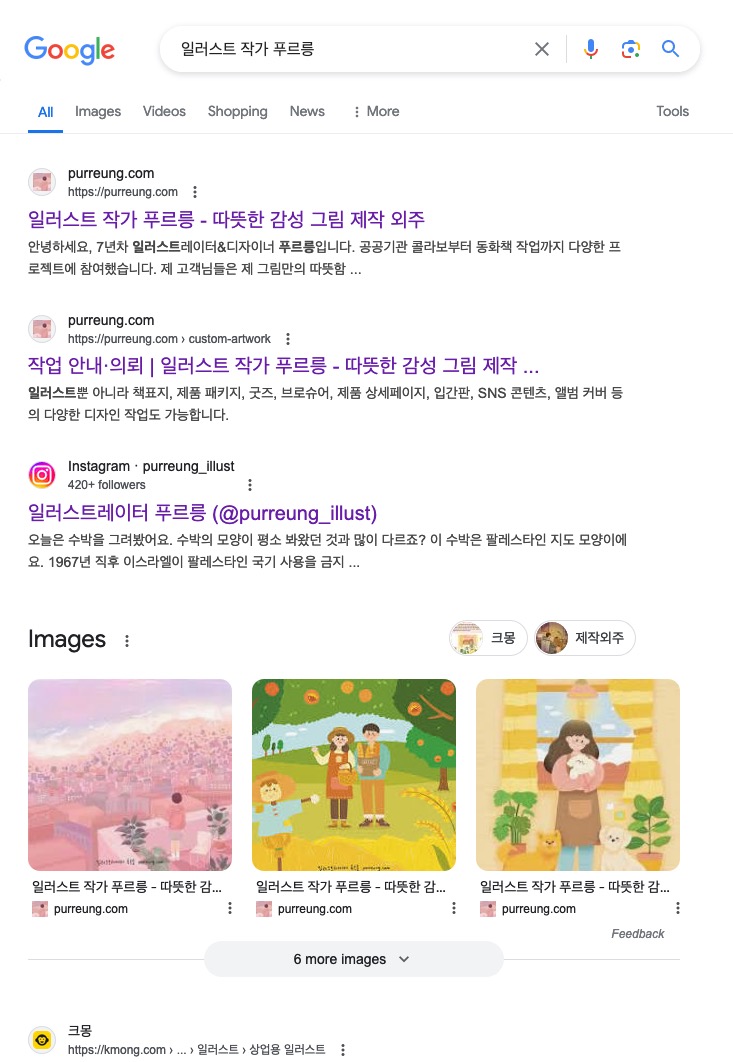Tap the blue search magnifier button
This screenshot has width=733, height=1062.
(x=670, y=49)
